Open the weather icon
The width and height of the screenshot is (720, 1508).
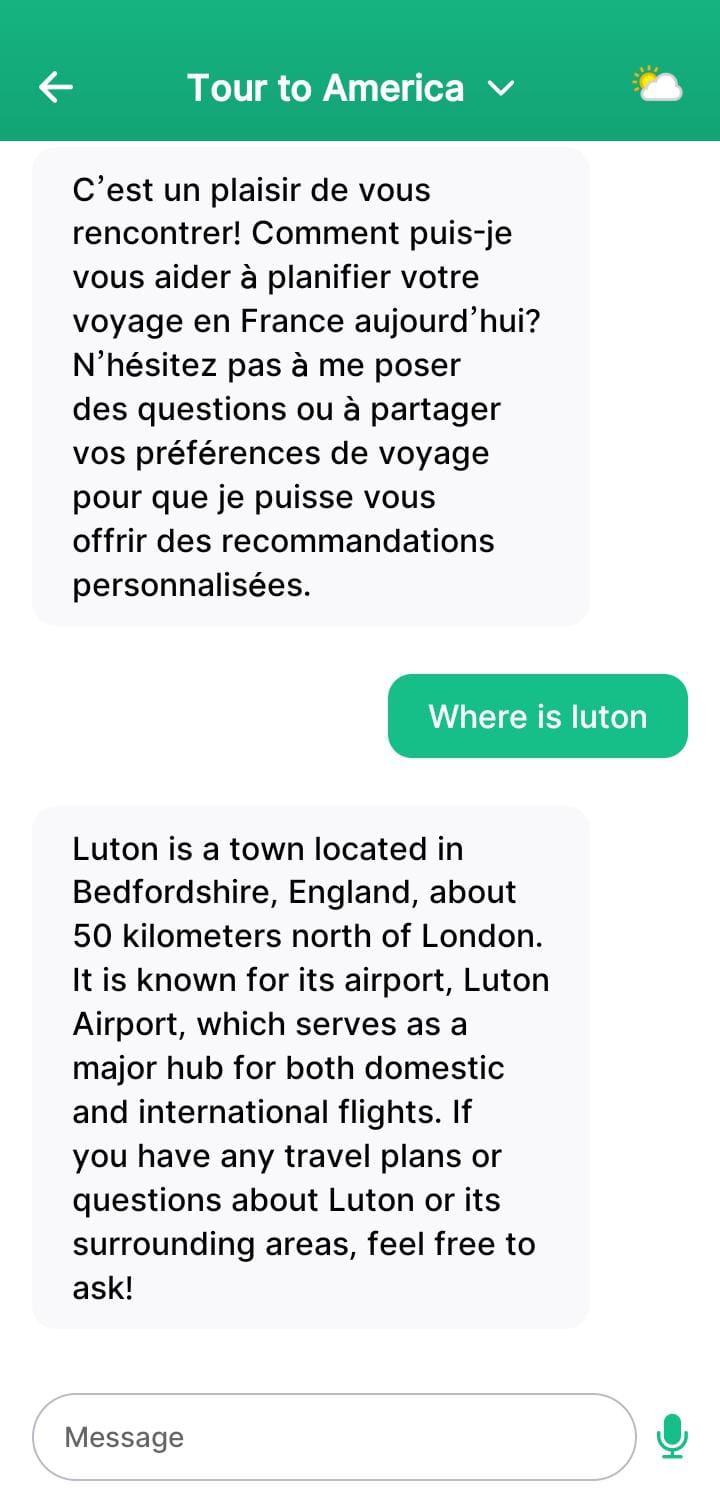click(657, 86)
